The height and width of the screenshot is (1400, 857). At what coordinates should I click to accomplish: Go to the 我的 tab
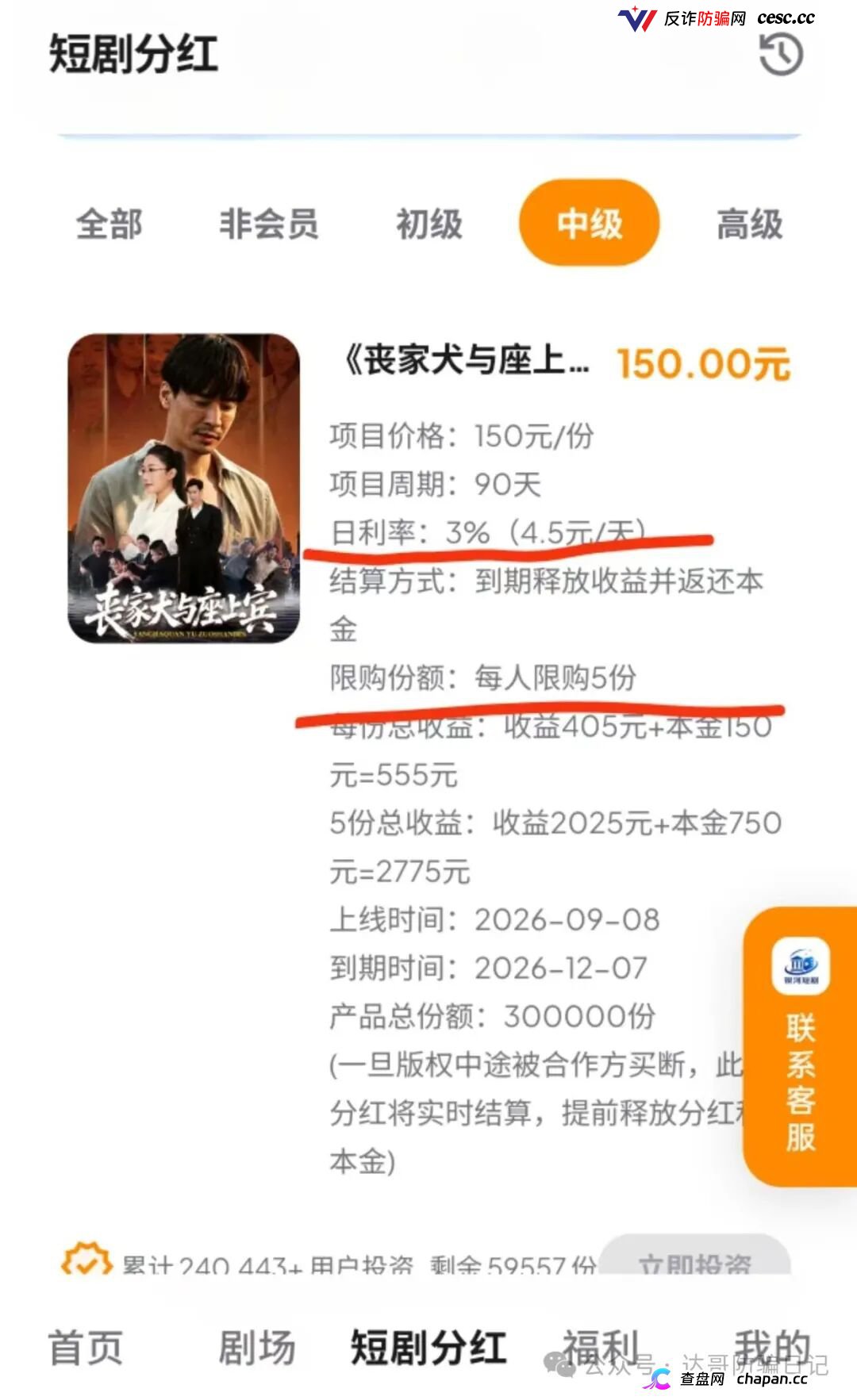(x=772, y=1348)
